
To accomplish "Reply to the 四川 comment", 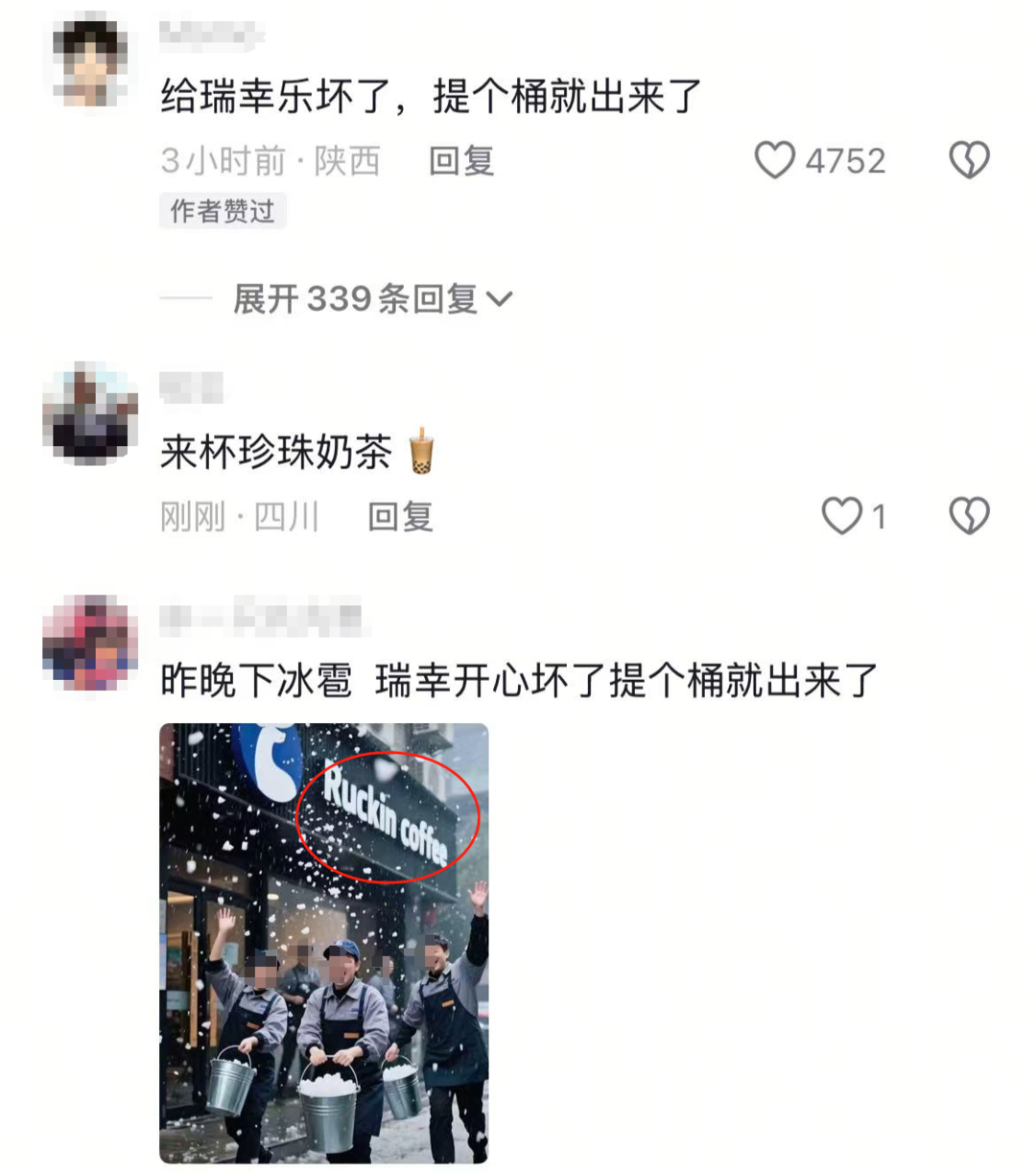I will tap(401, 517).
